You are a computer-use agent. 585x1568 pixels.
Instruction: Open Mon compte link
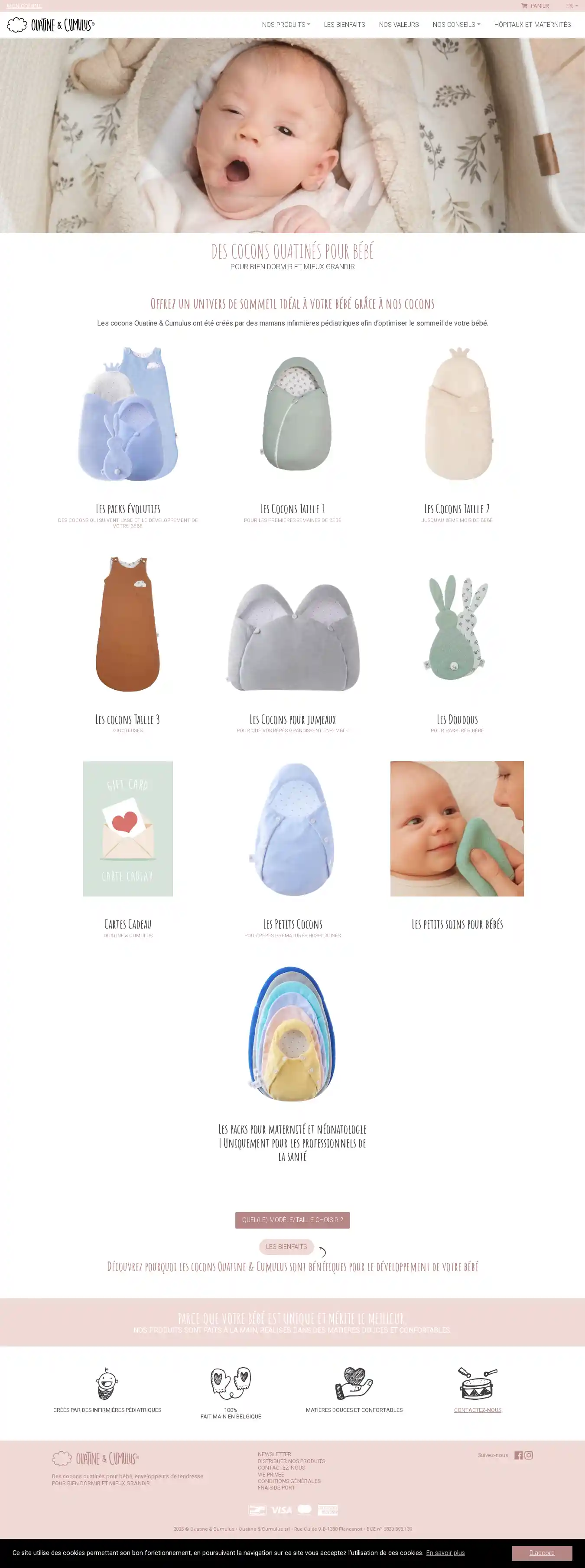pos(24,6)
